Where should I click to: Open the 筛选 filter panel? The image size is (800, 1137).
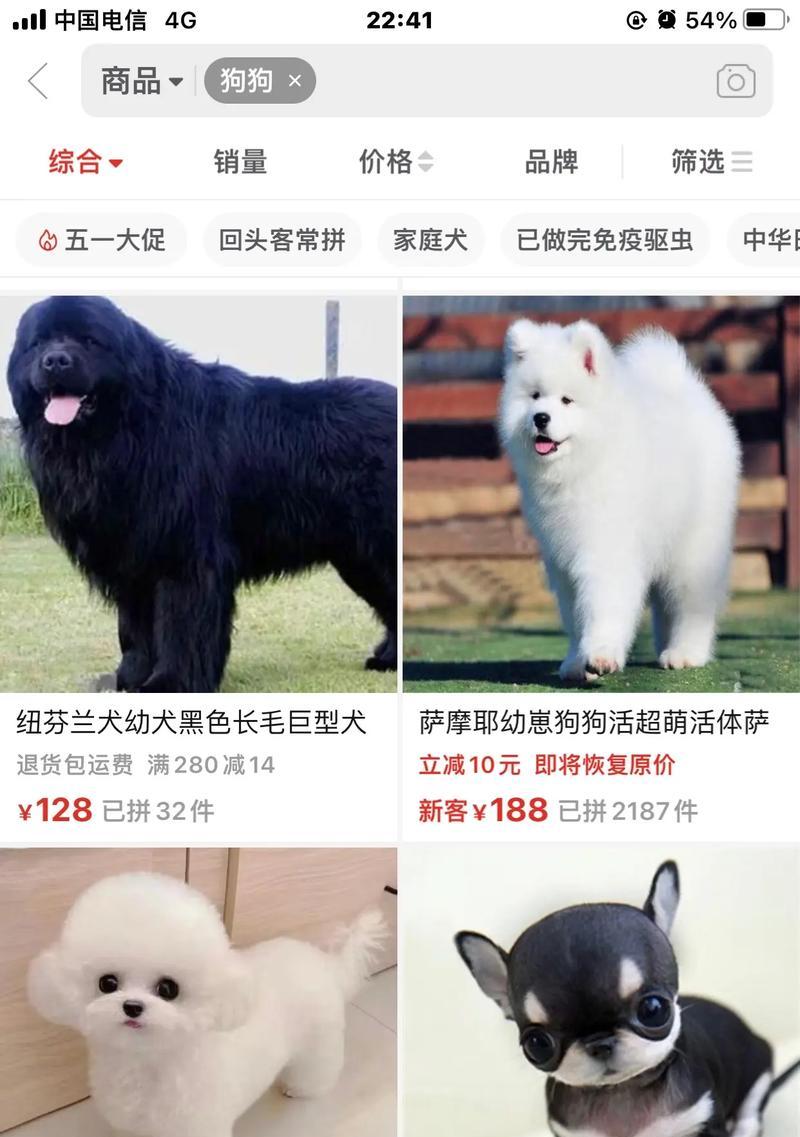point(711,161)
